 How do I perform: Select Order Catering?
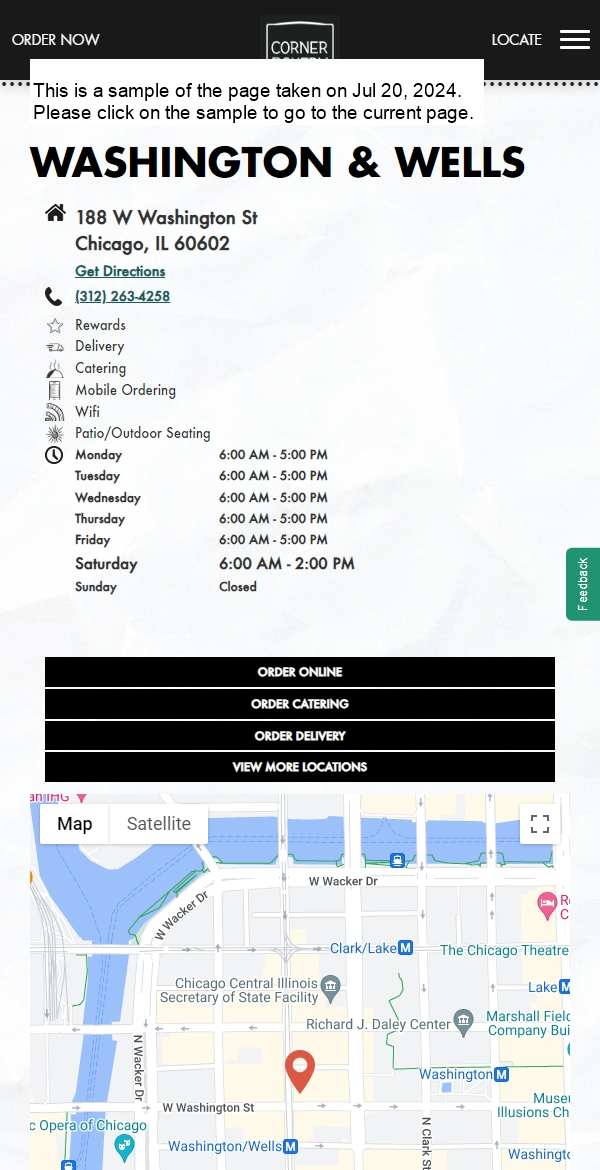pyautogui.click(x=300, y=704)
